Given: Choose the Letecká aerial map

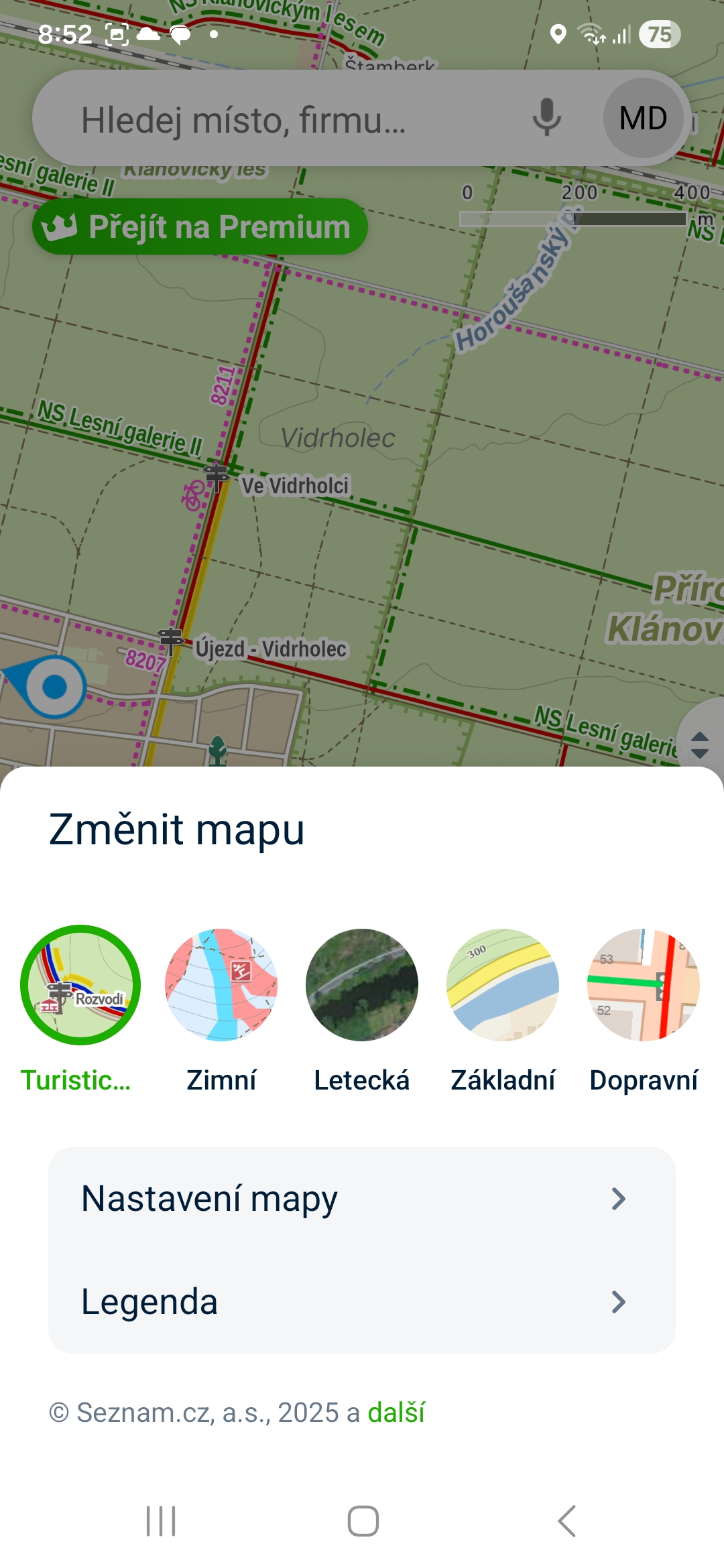Looking at the screenshot, I should [x=362, y=985].
